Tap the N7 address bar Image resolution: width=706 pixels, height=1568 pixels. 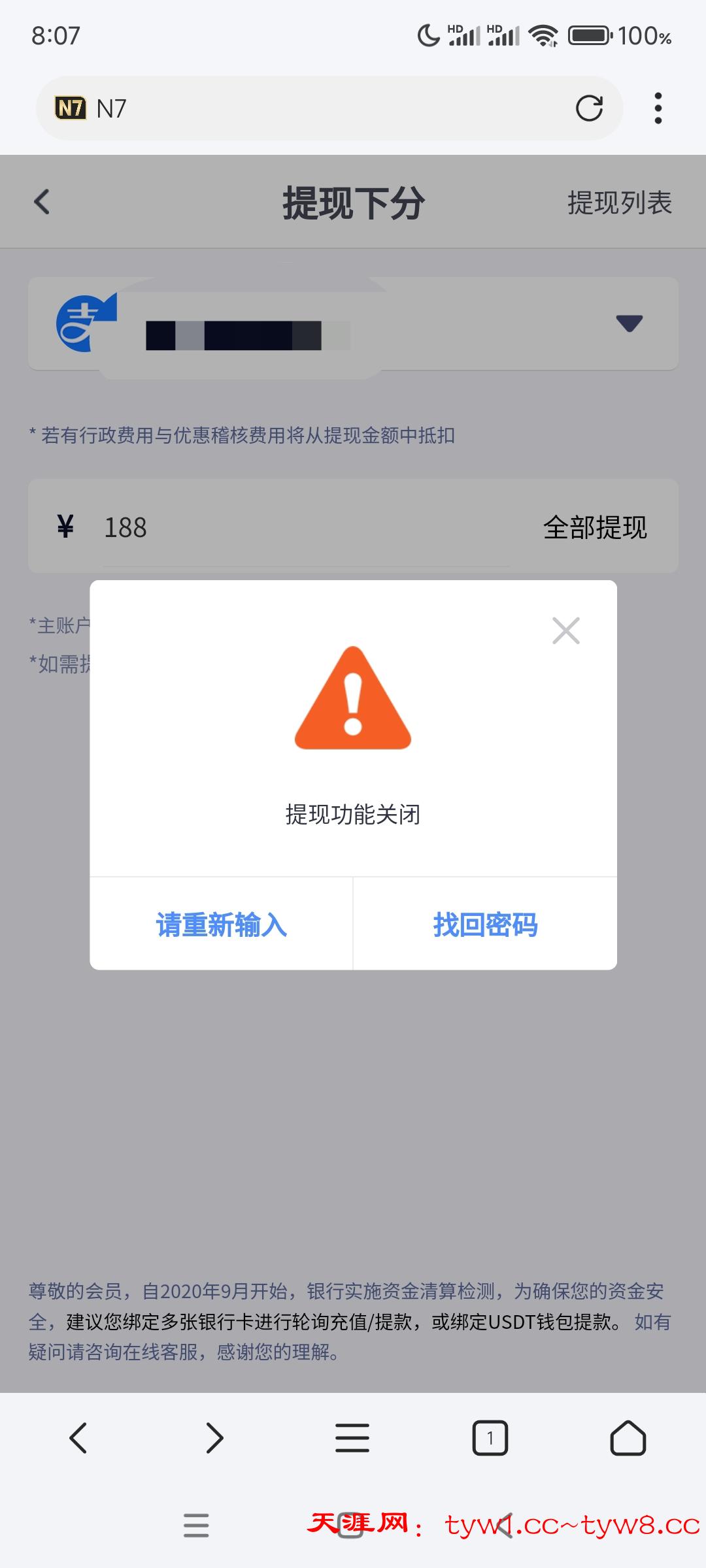tap(314, 108)
